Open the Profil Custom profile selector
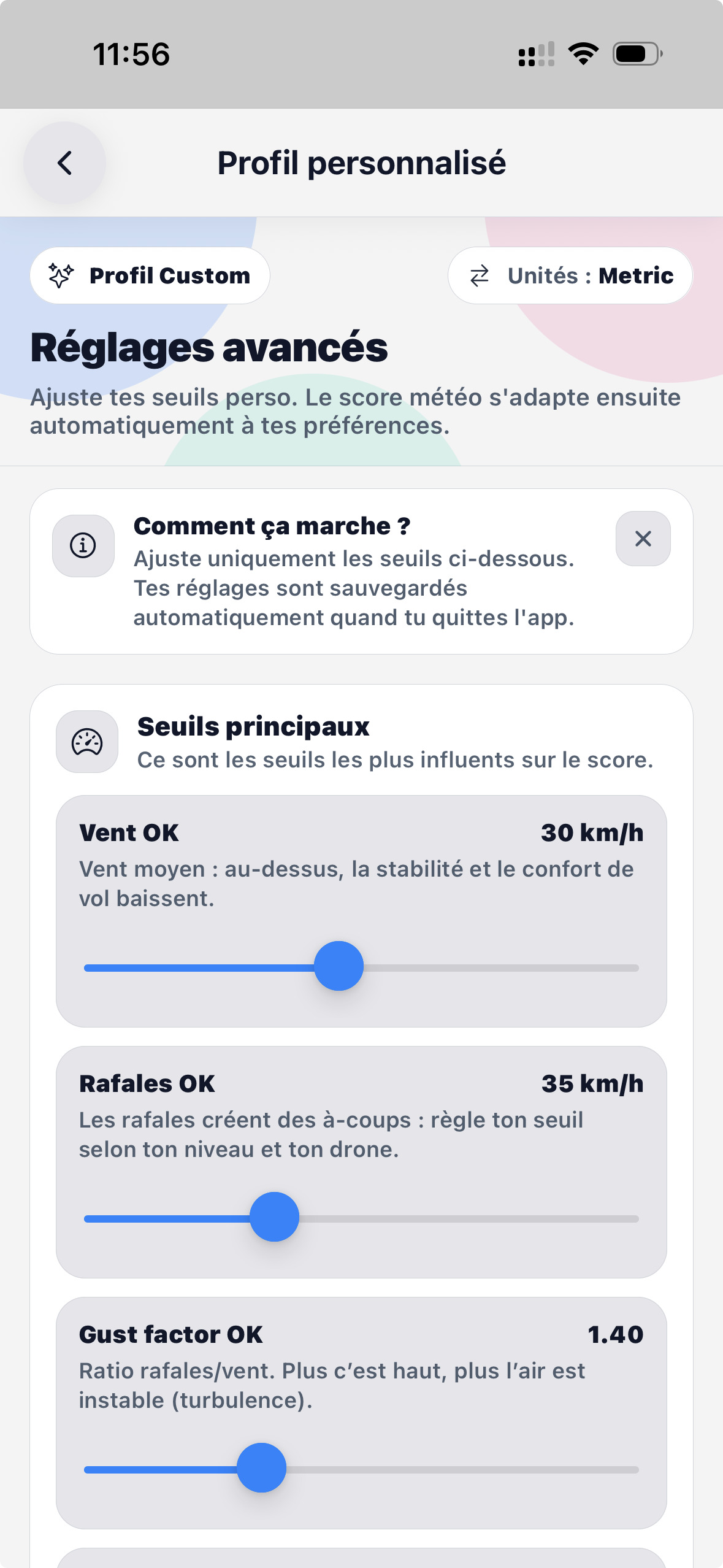 [x=150, y=275]
